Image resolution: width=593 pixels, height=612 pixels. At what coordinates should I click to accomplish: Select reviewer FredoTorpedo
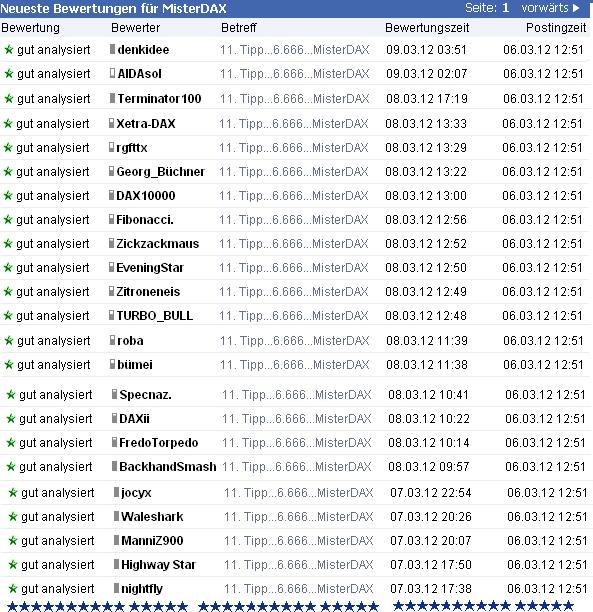(x=158, y=443)
